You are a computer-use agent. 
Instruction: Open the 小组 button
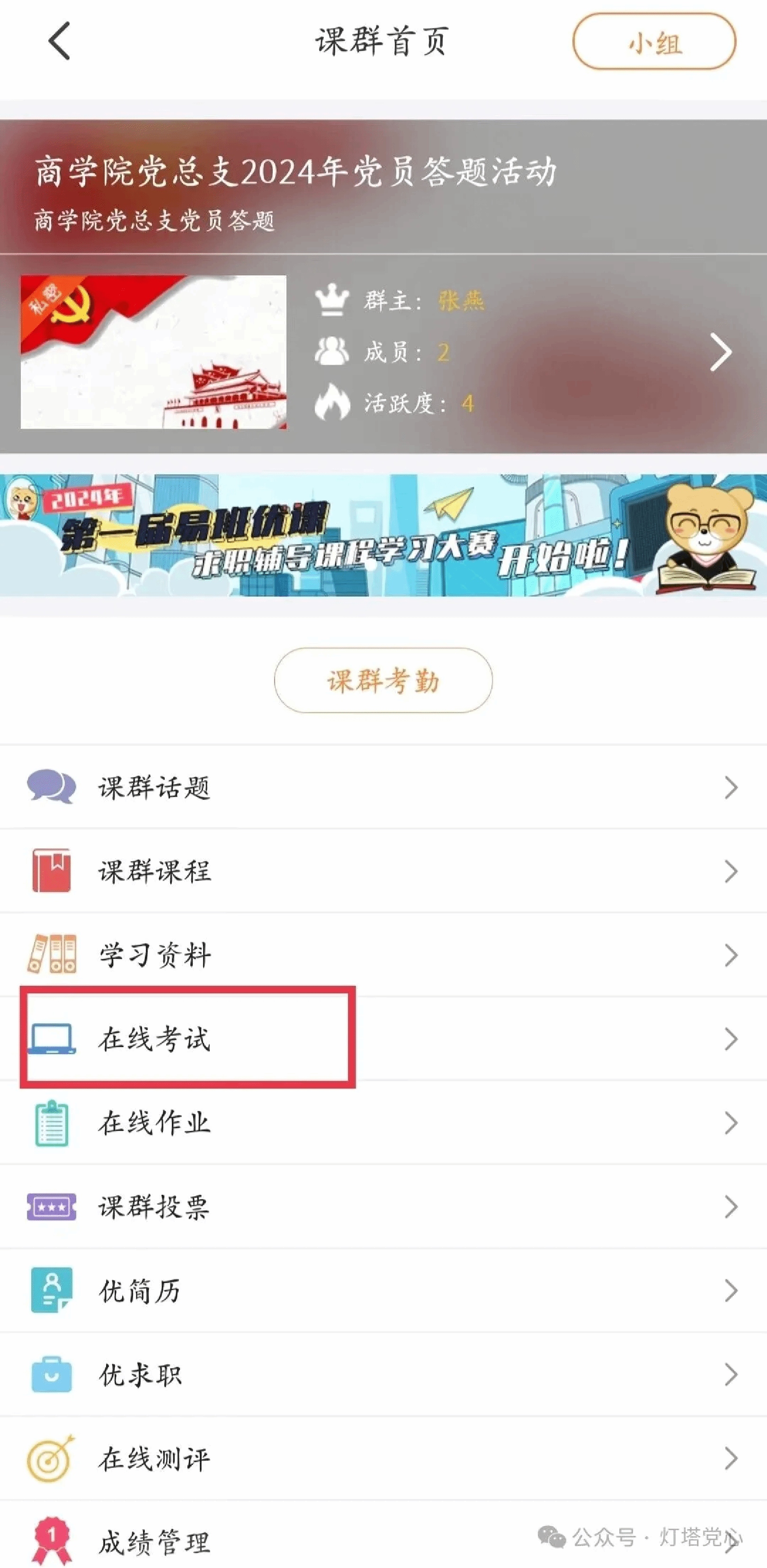(654, 42)
